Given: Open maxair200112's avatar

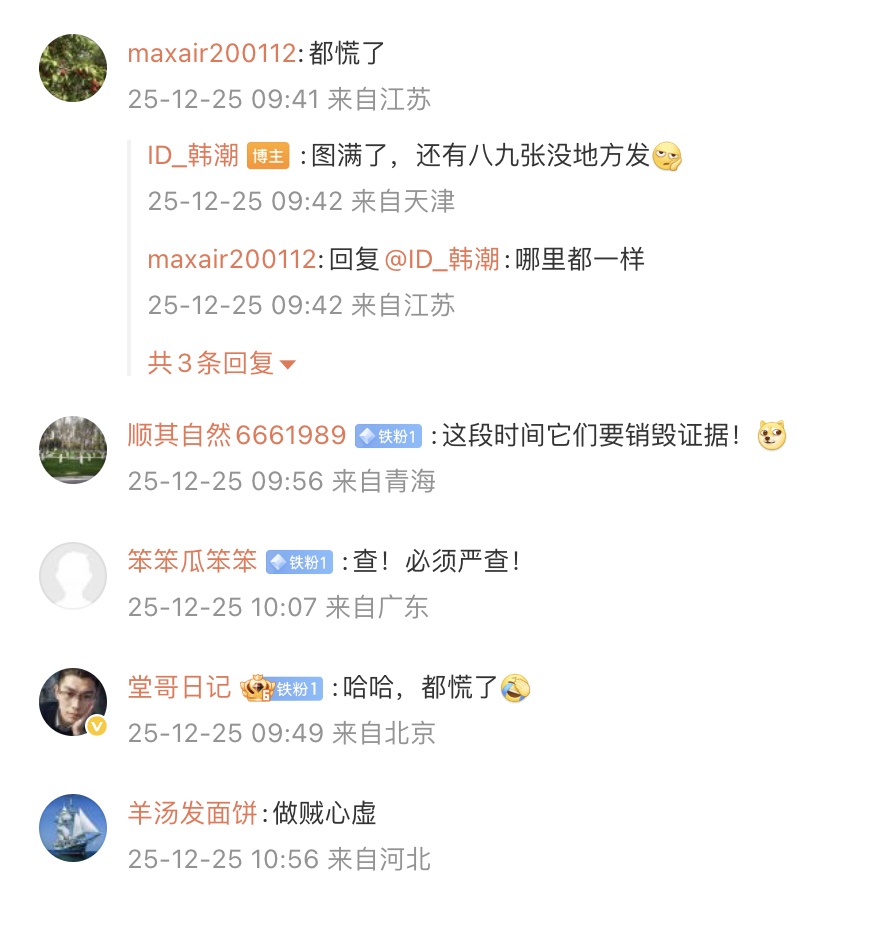Looking at the screenshot, I should [x=73, y=68].
